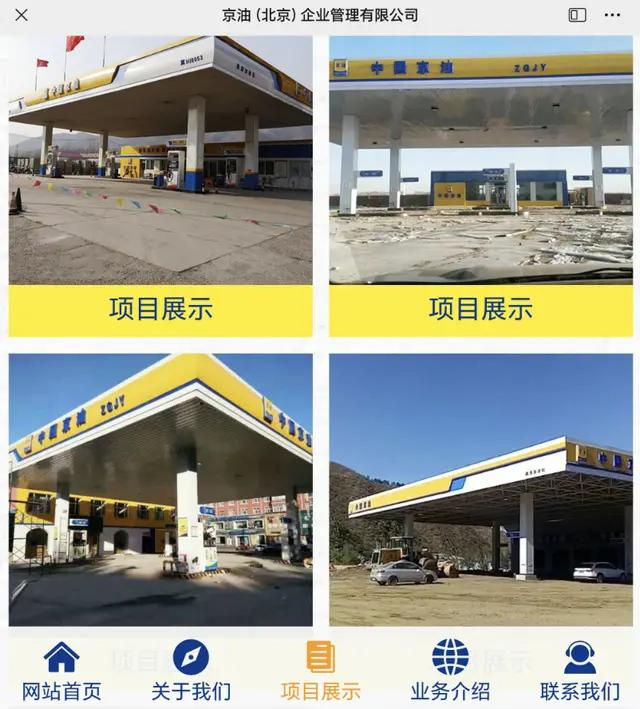Select the 项目展示 tab
The width and height of the screenshot is (640, 709).
320,671
